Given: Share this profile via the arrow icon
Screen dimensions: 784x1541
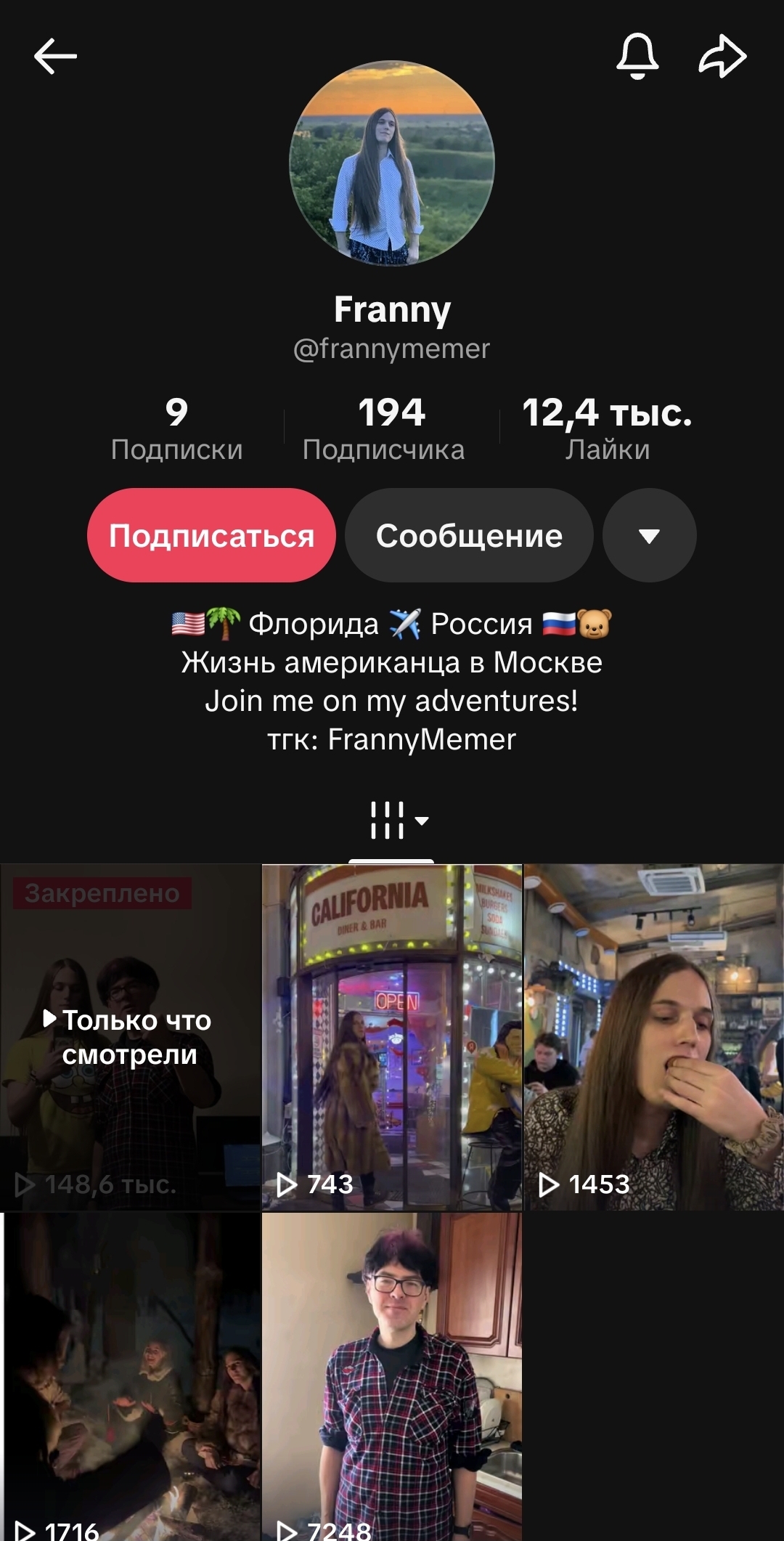Looking at the screenshot, I should (722, 56).
